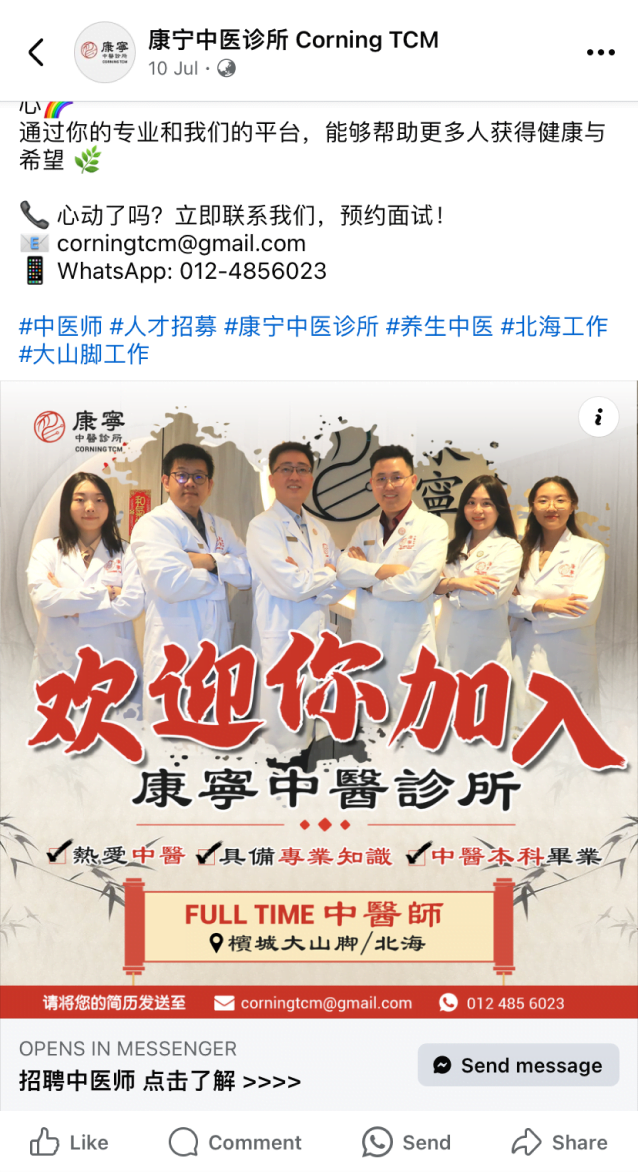Viewport: 638px width, 1172px height.
Task: Share this post
Action: click(560, 1142)
